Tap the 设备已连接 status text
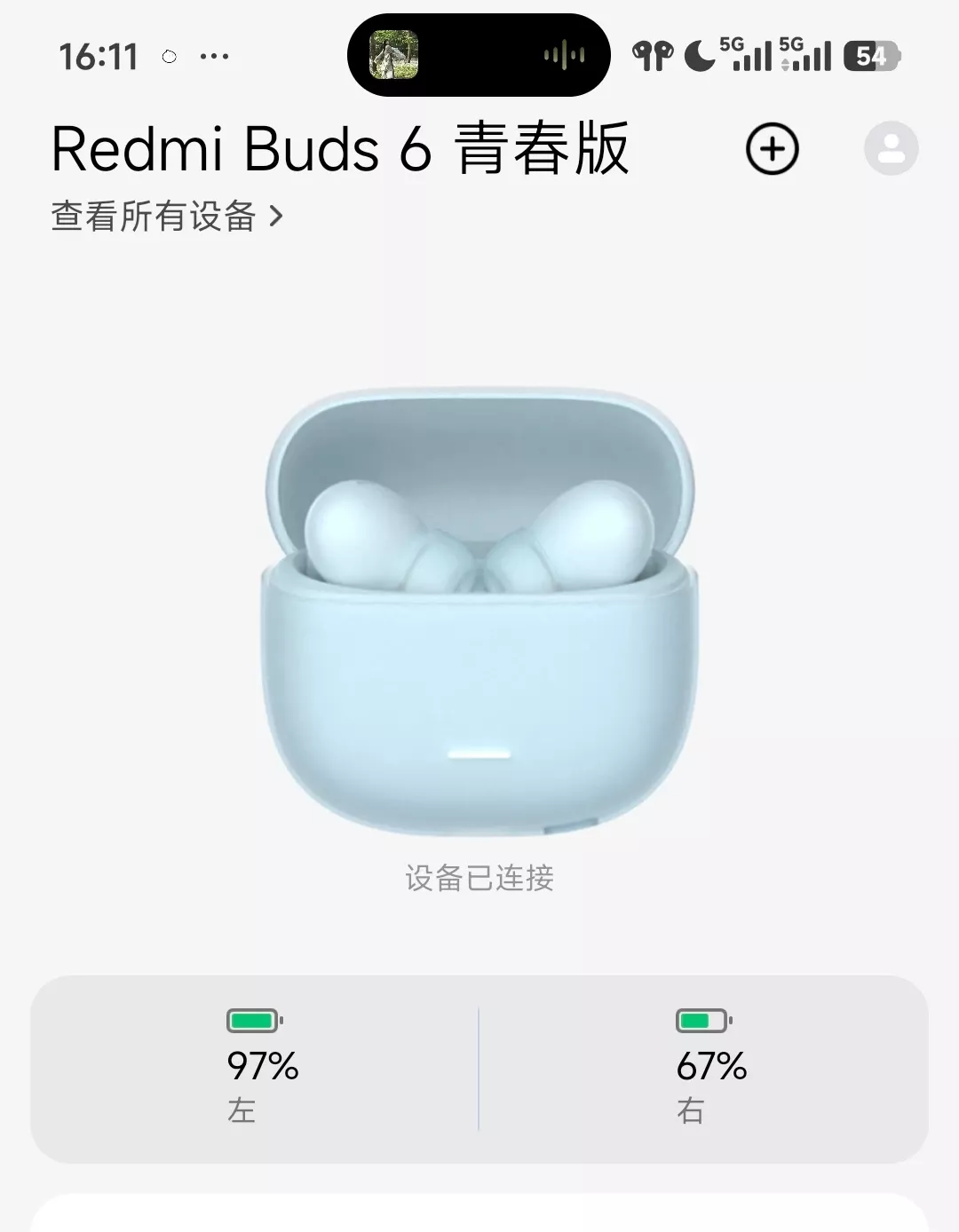This screenshot has height=1232, width=959. pyautogui.click(x=479, y=877)
